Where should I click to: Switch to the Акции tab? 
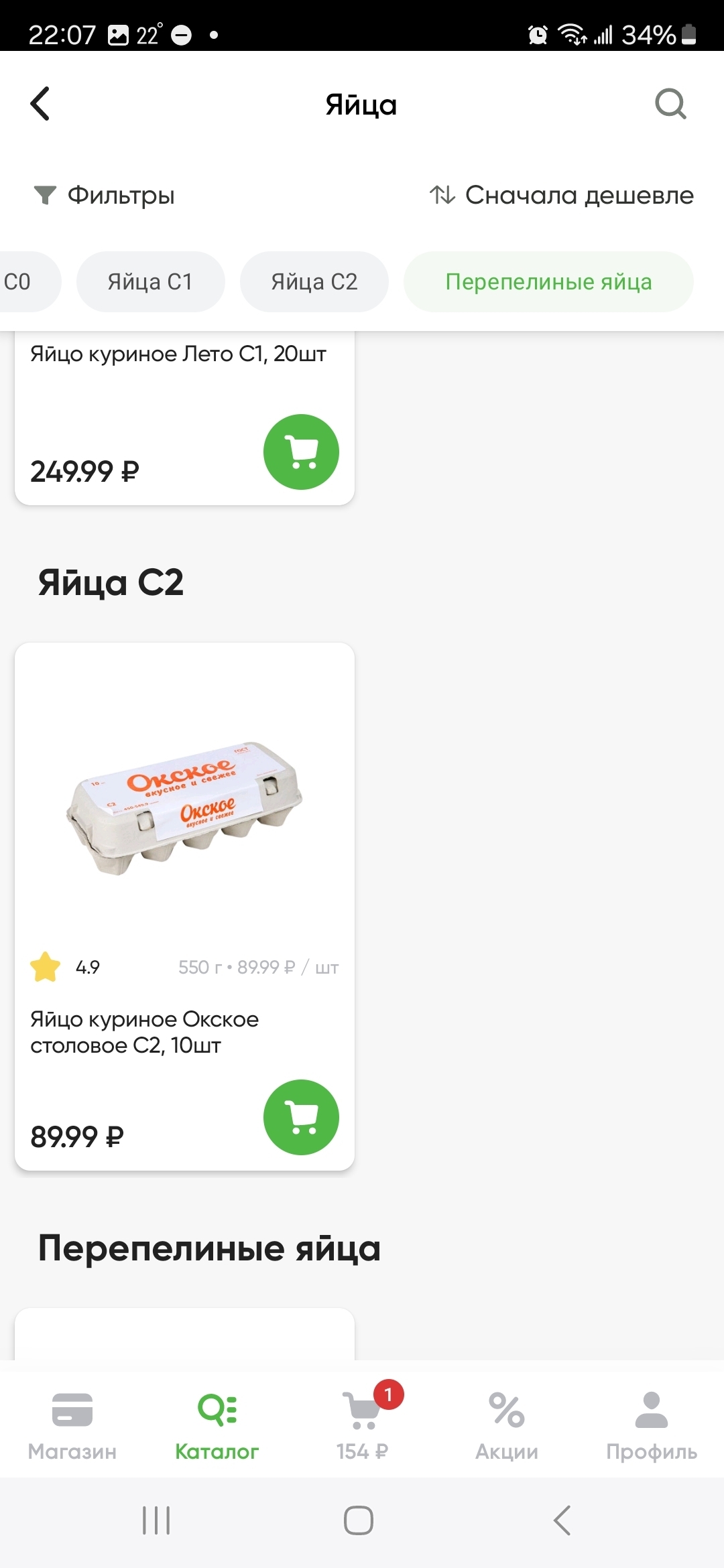507,1423
